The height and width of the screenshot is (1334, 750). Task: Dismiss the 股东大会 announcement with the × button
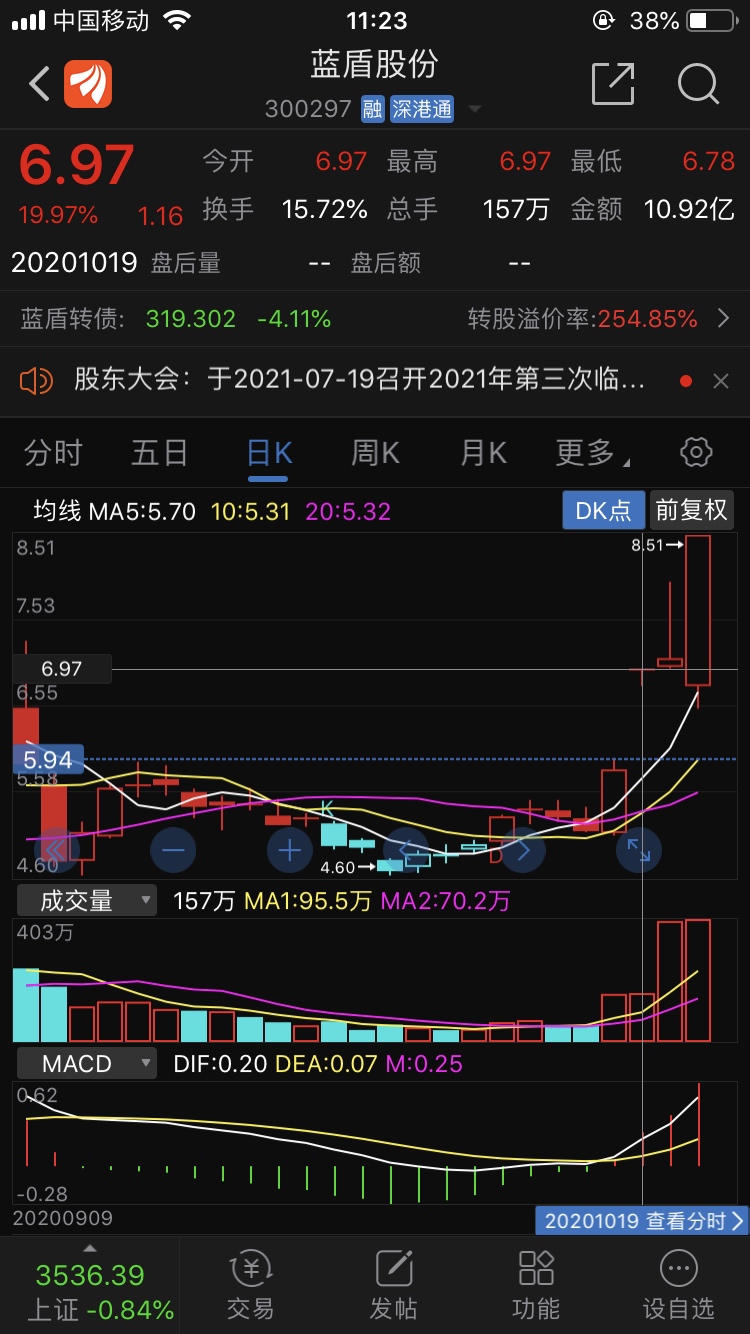[723, 380]
